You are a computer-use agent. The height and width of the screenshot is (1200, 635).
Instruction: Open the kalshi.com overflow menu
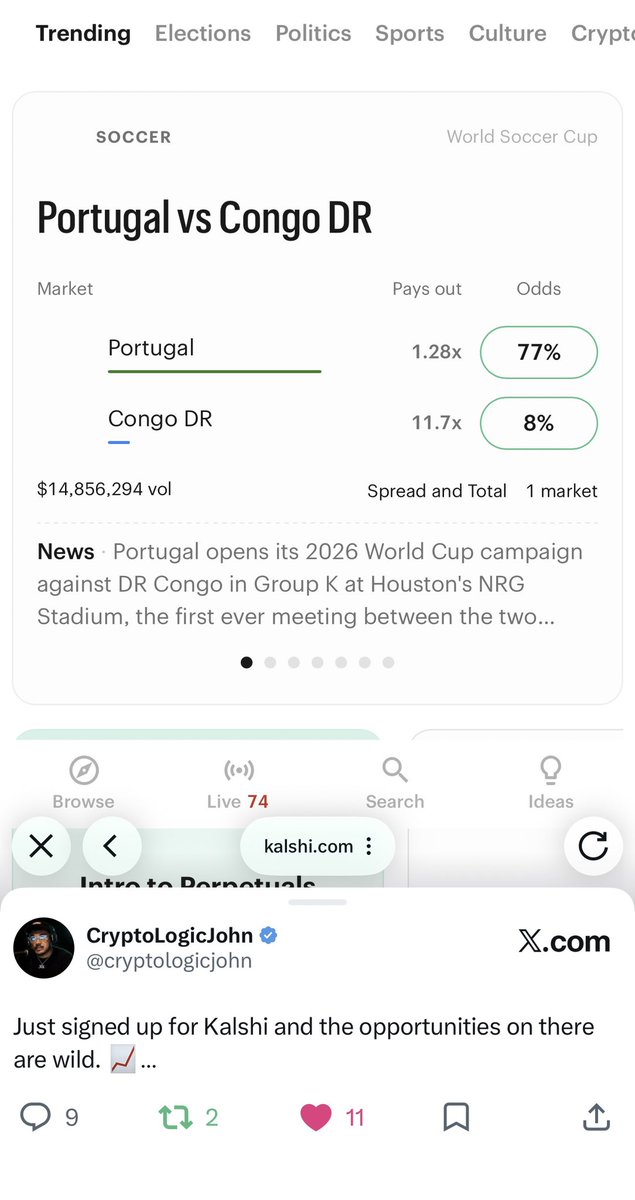click(369, 847)
